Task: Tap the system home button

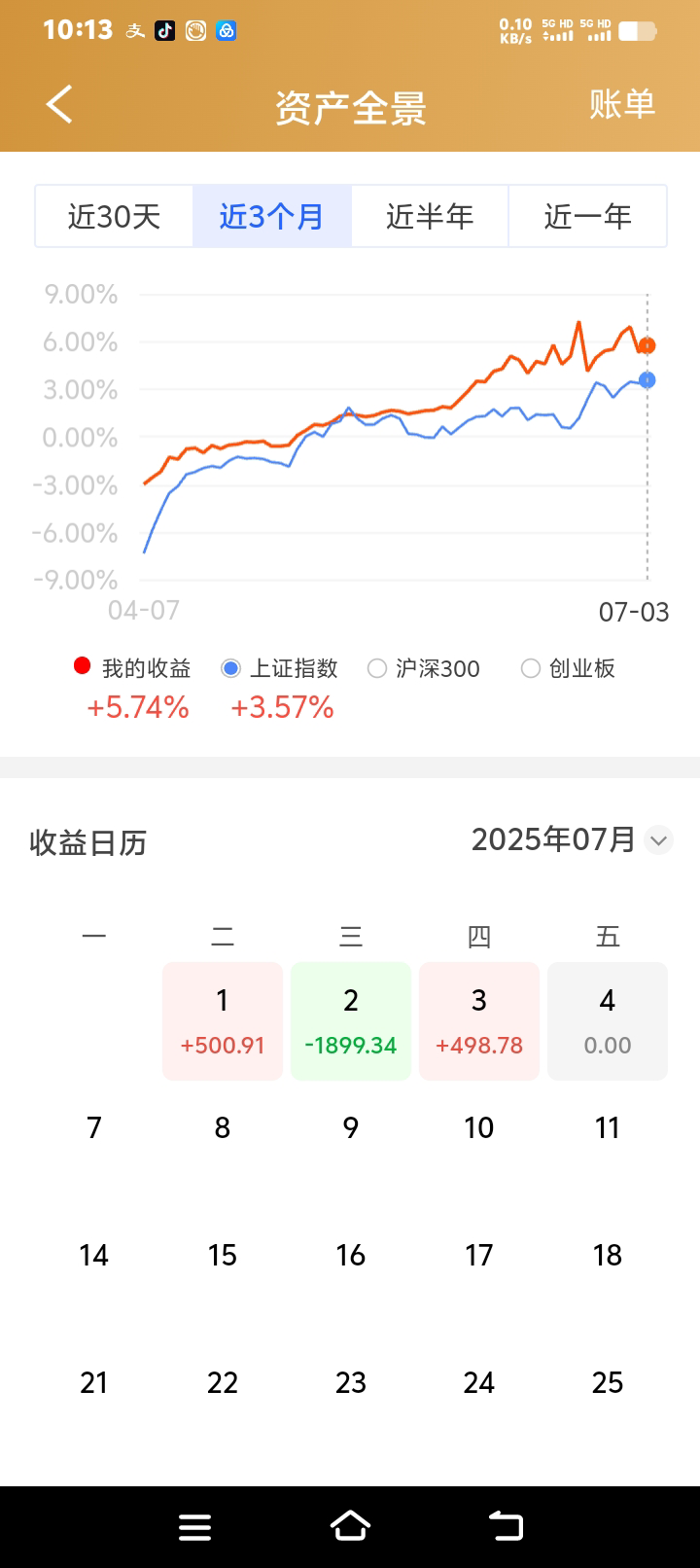Action: (350, 1526)
